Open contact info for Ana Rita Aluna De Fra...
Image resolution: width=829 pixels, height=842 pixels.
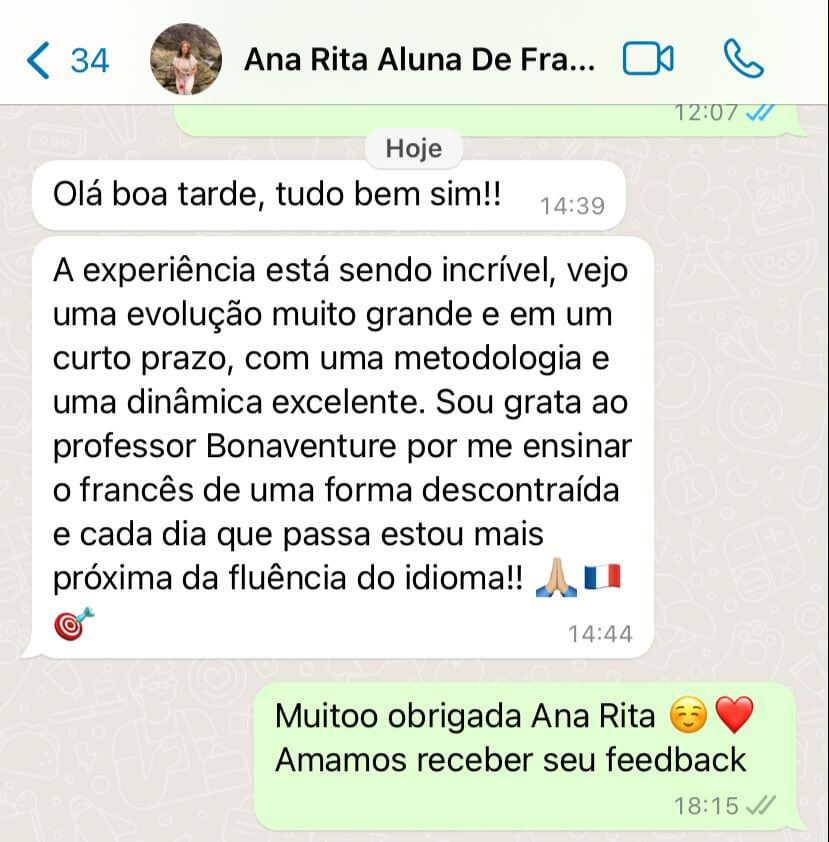[x=420, y=60]
